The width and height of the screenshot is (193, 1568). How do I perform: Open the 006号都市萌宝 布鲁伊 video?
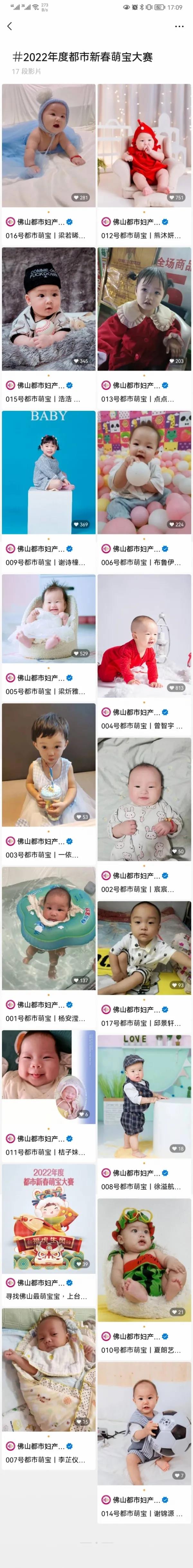[x=144, y=472]
